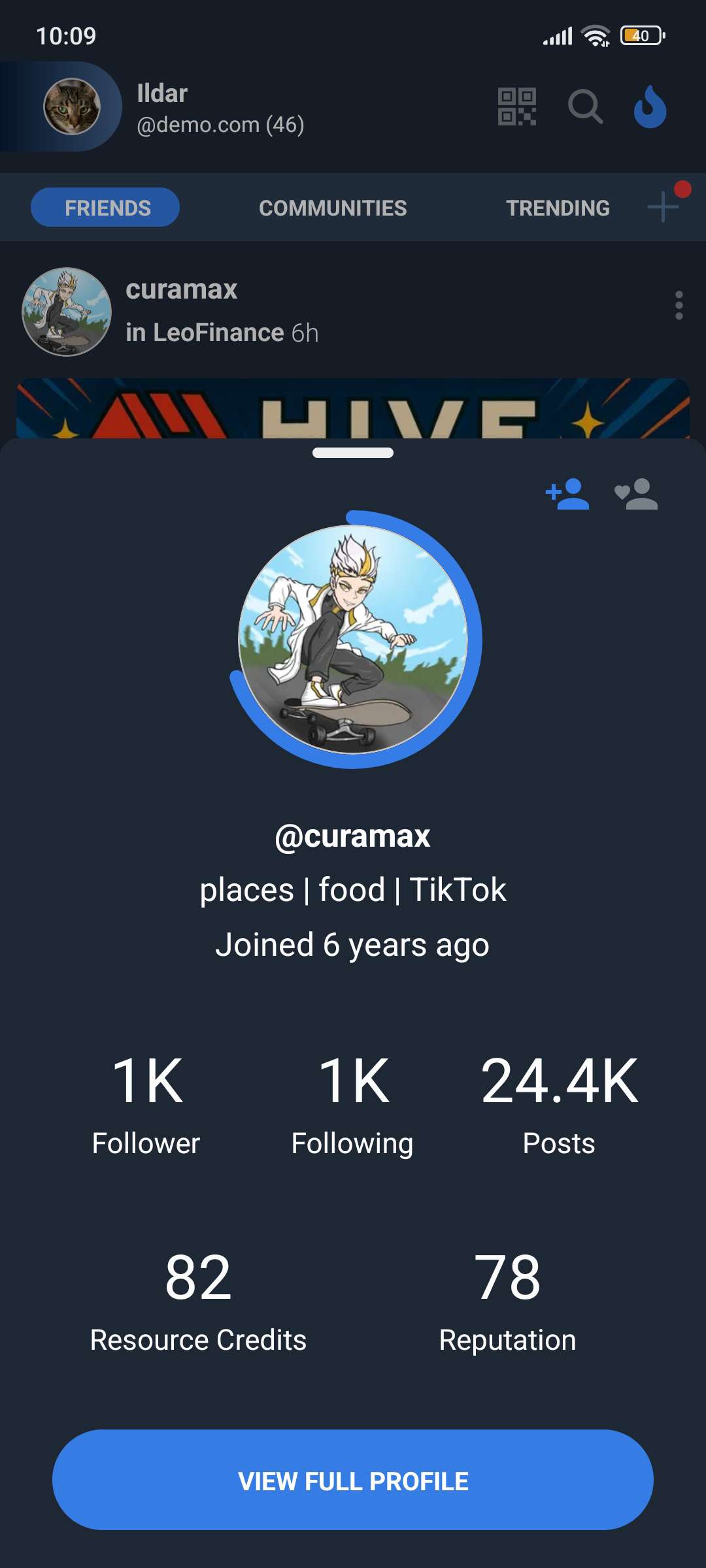Open the QR code scanner
706x1568 pixels.
[518, 108]
